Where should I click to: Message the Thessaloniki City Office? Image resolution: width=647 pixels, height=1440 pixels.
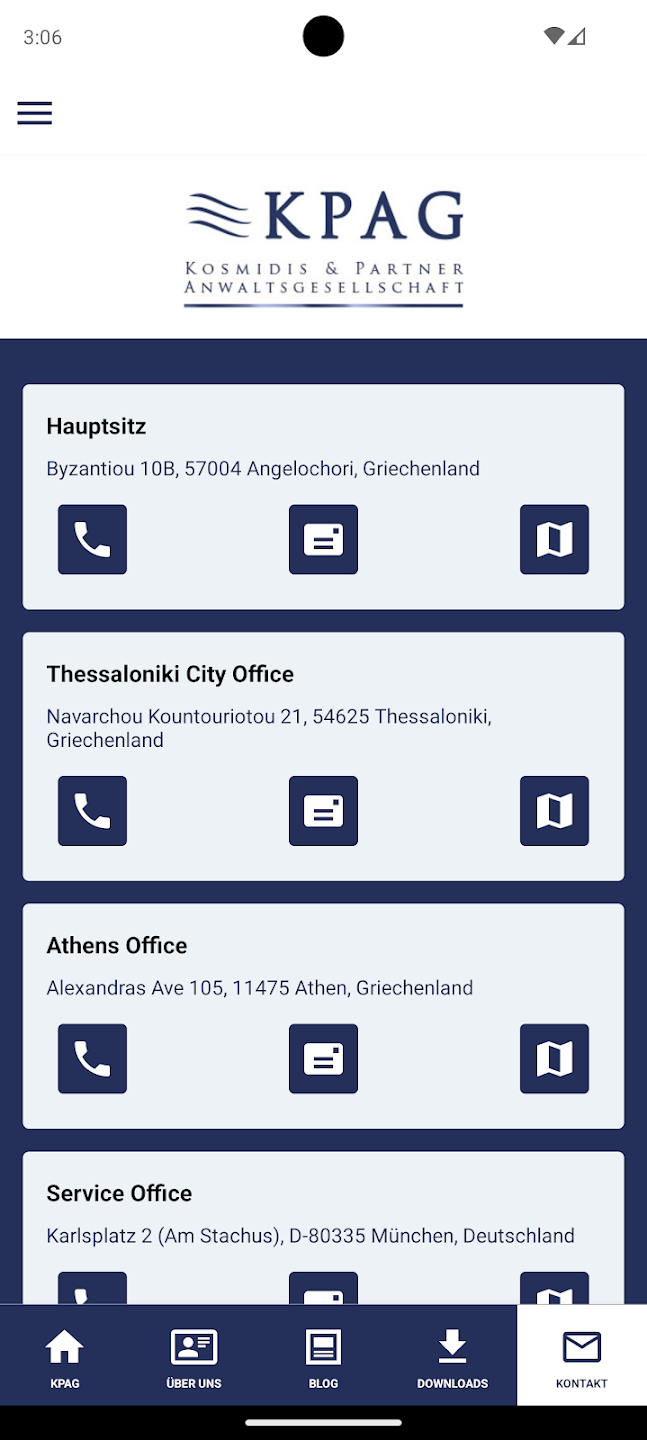pyautogui.click(x=323, y=811)
